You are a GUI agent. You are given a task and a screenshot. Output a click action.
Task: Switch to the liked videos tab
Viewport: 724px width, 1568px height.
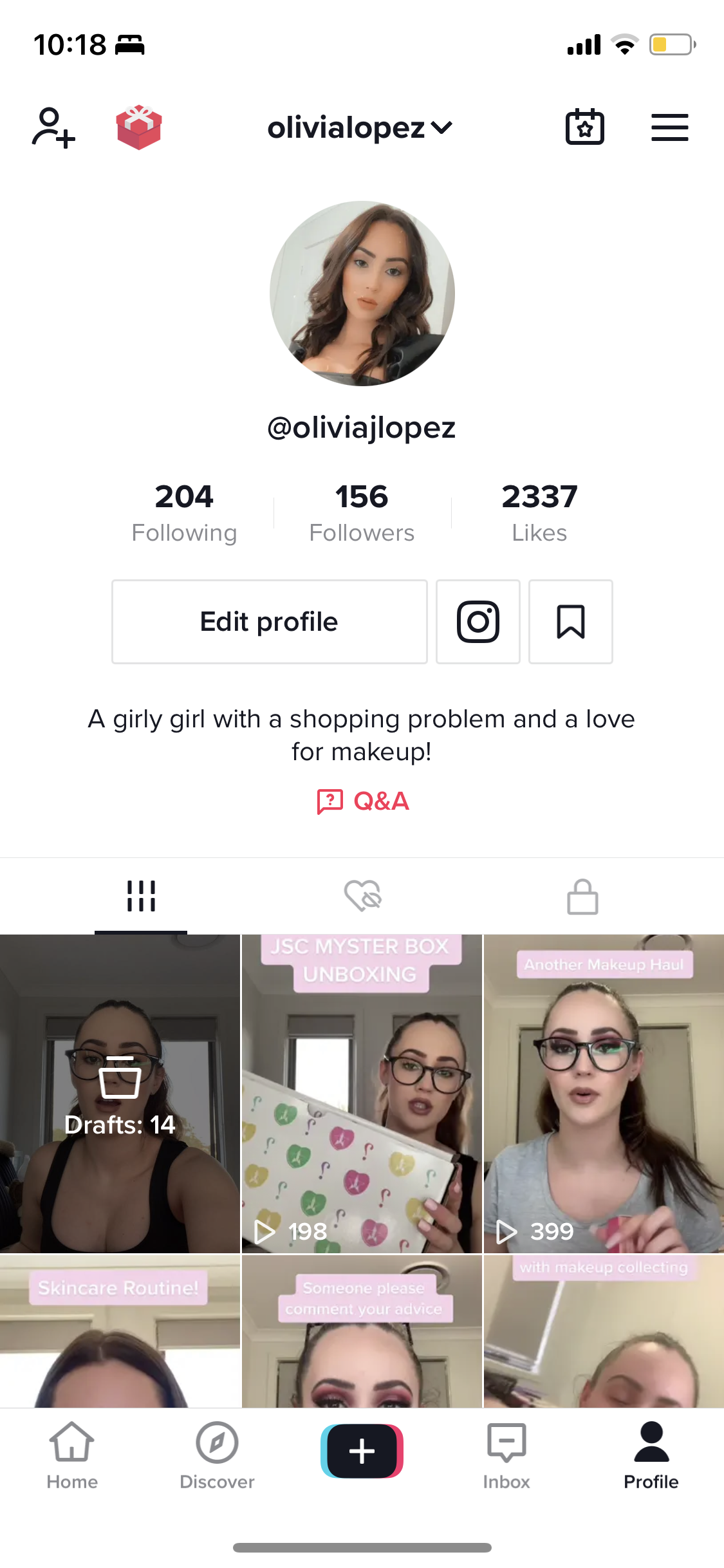(x=362, y=895)
